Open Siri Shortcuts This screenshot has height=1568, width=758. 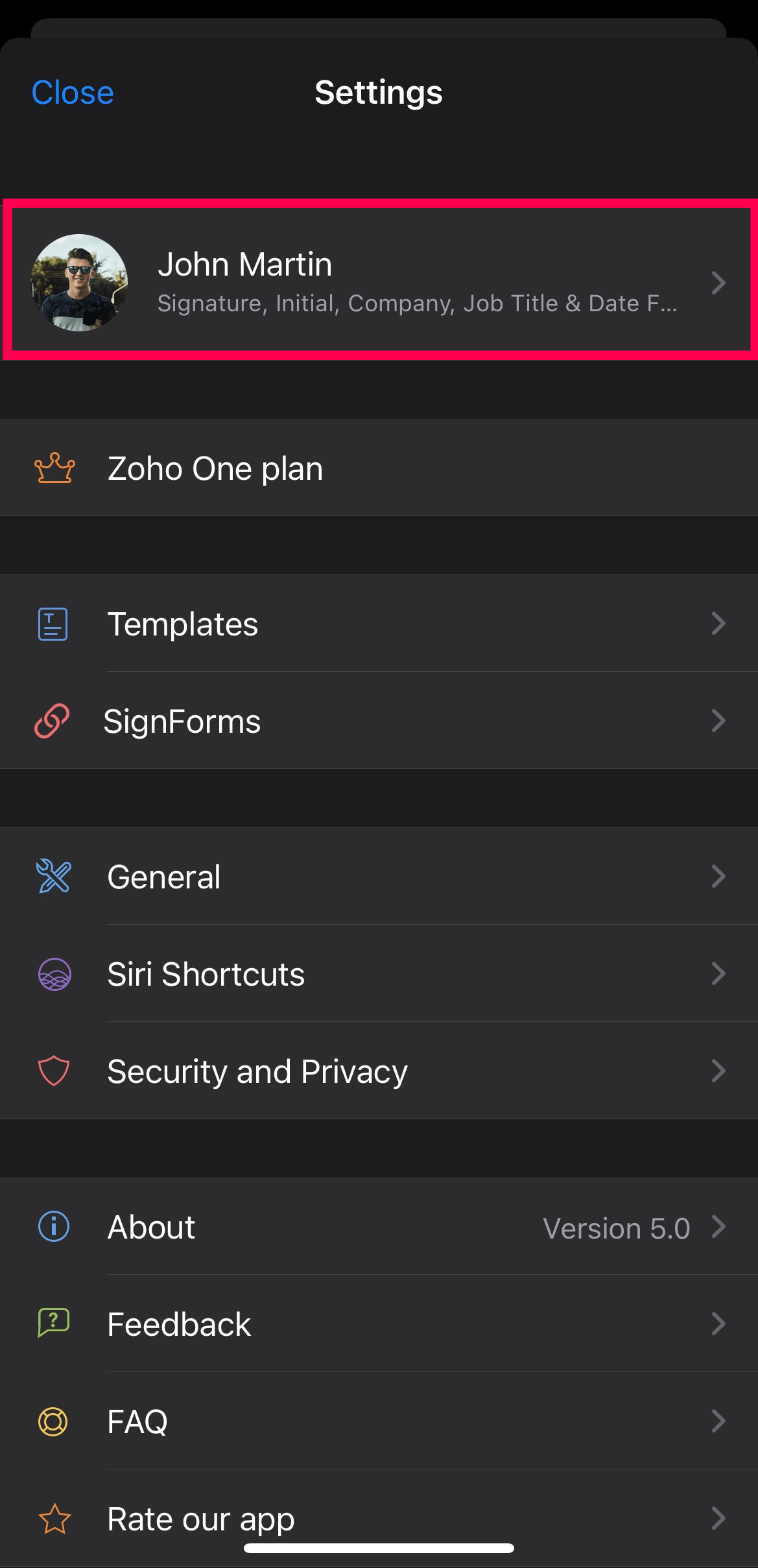(x=379, y=974)
